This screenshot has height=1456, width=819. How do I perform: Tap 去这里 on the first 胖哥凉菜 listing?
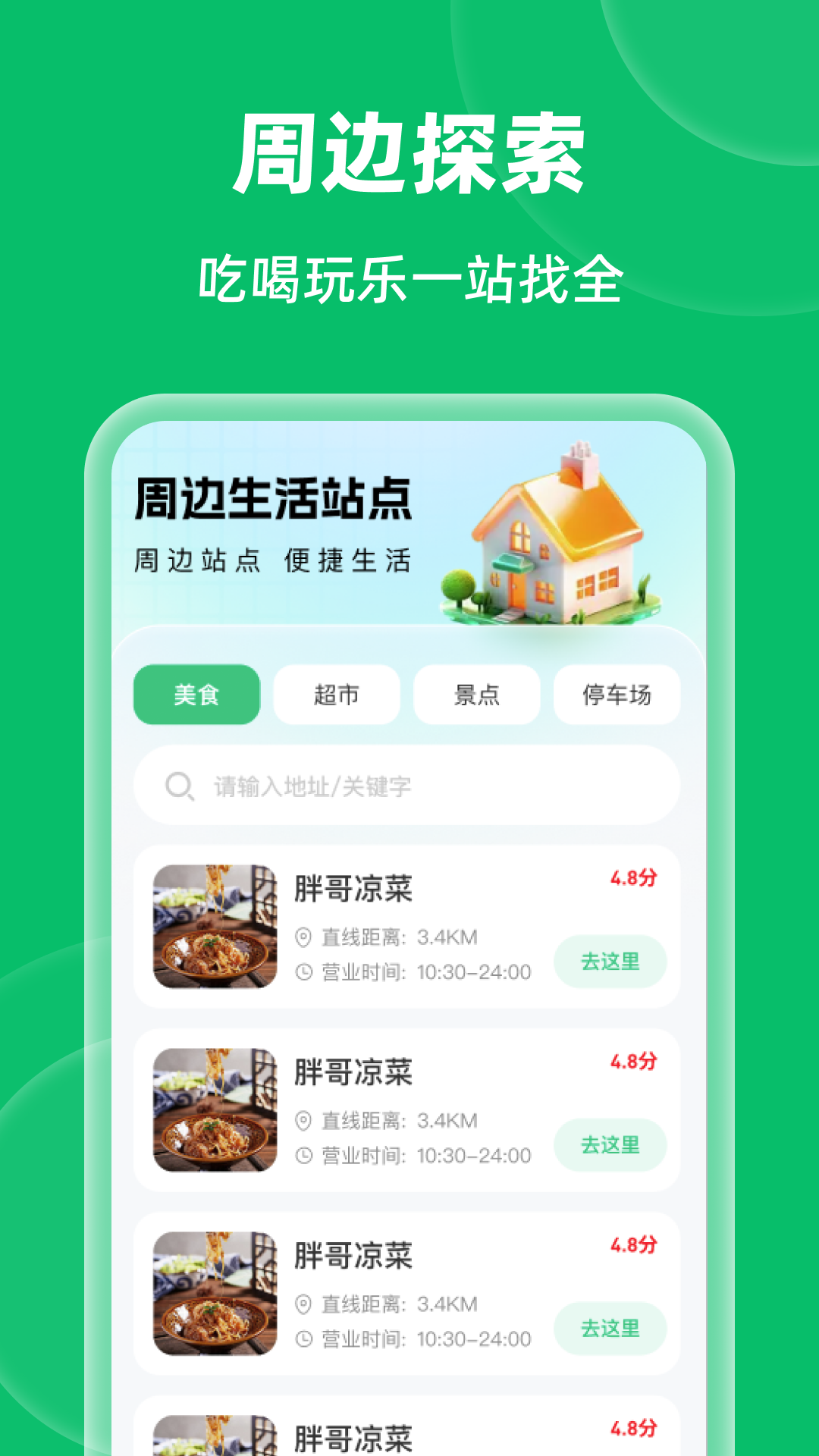[x=610, y=962]
